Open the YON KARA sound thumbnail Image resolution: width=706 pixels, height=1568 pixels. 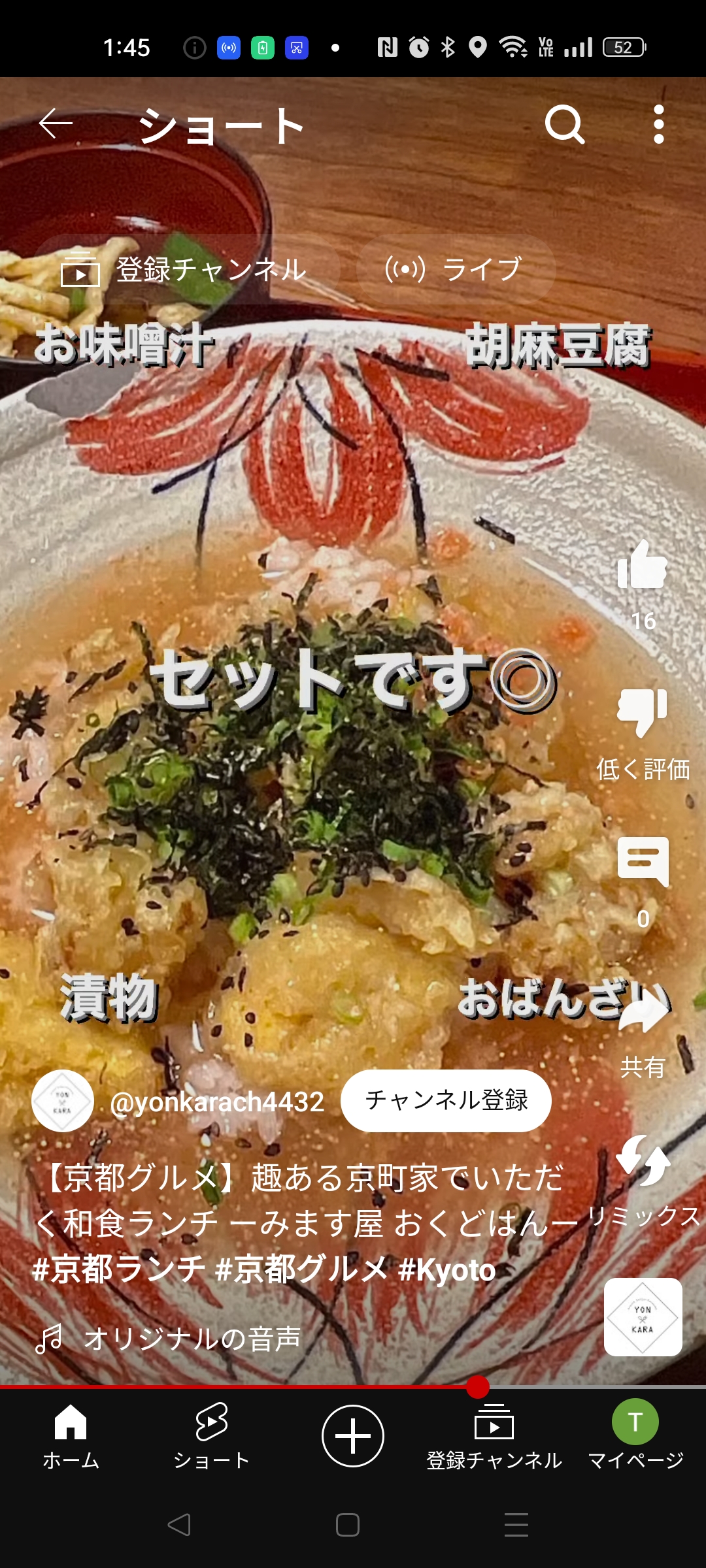(643, 1317)
